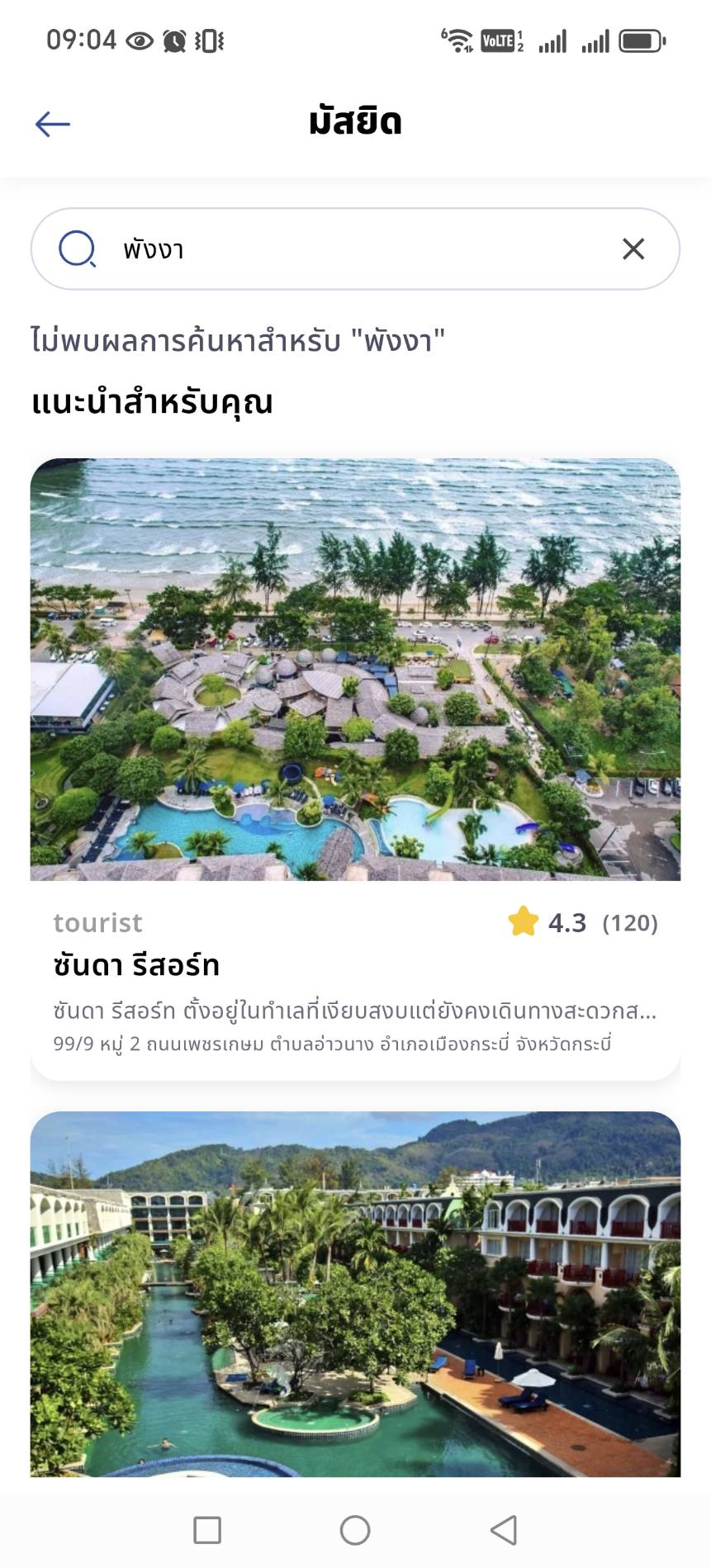Image resolution: width=711 pixels, height=1568 pixels.
Task: Open recent apps from navigation bar
Action: coord(206,1530)
